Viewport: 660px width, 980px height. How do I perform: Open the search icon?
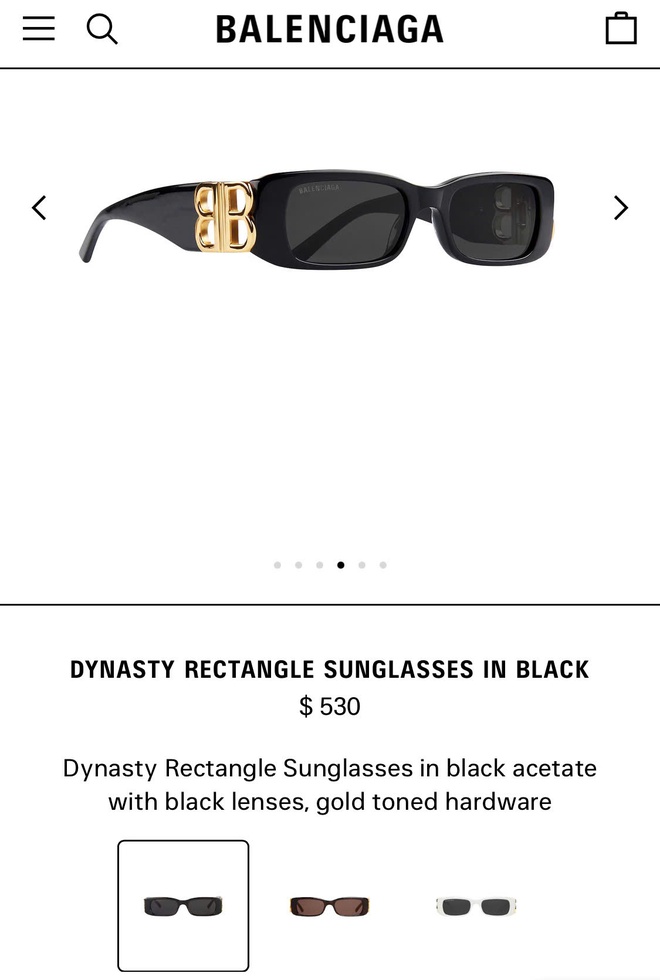coord(102,29)
